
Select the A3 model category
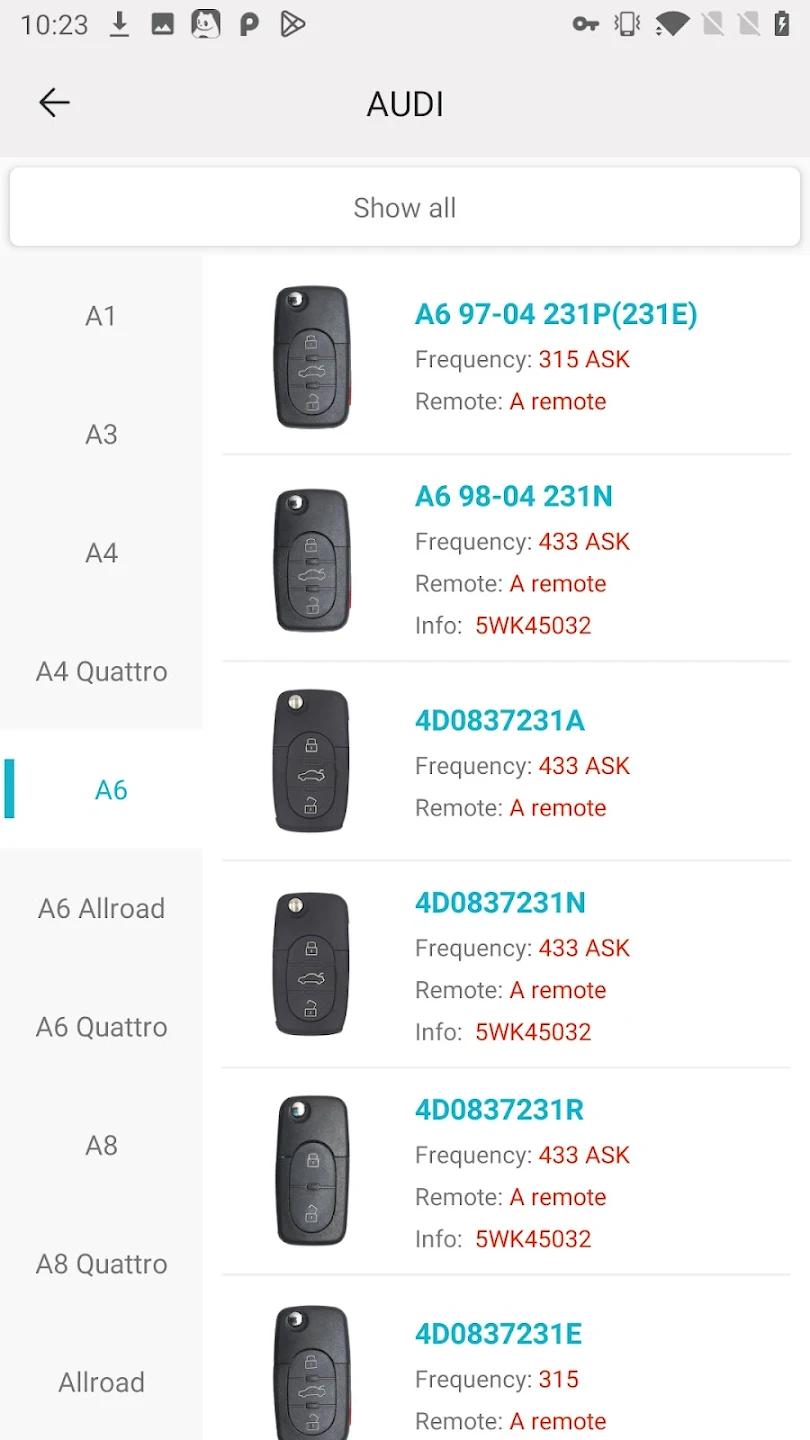101,434
